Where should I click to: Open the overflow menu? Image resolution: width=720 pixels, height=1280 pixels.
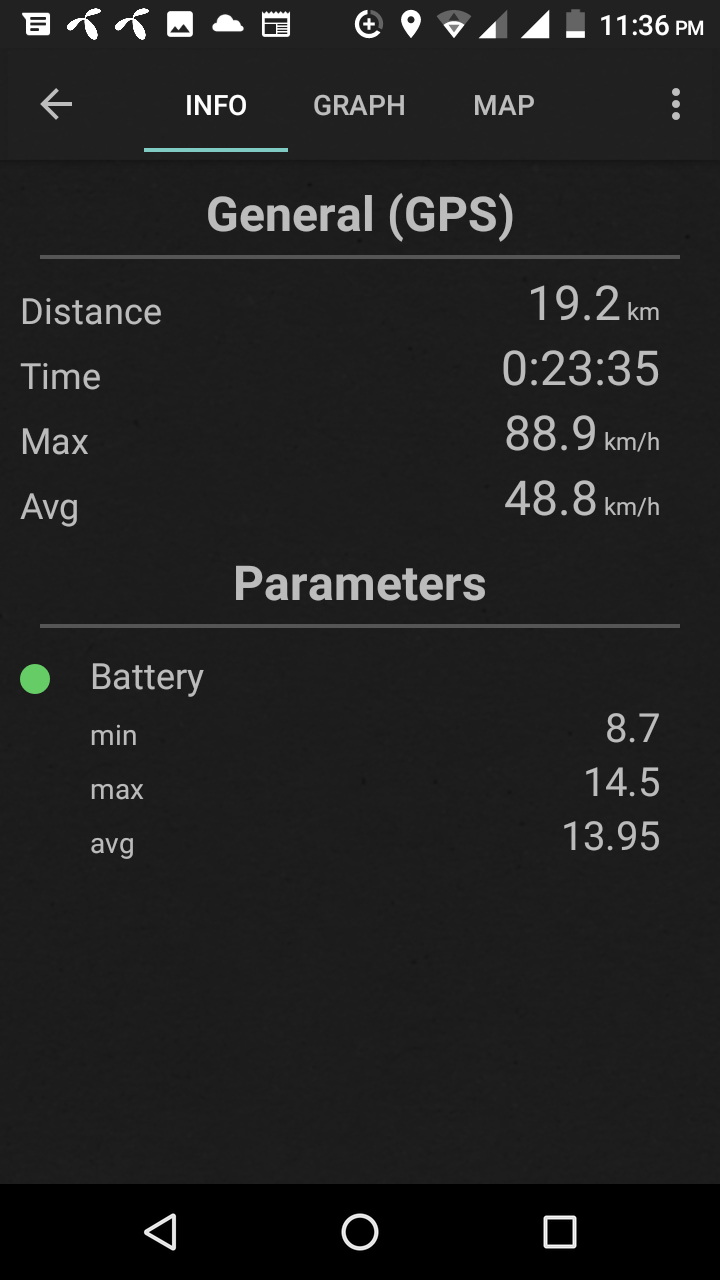676,105
